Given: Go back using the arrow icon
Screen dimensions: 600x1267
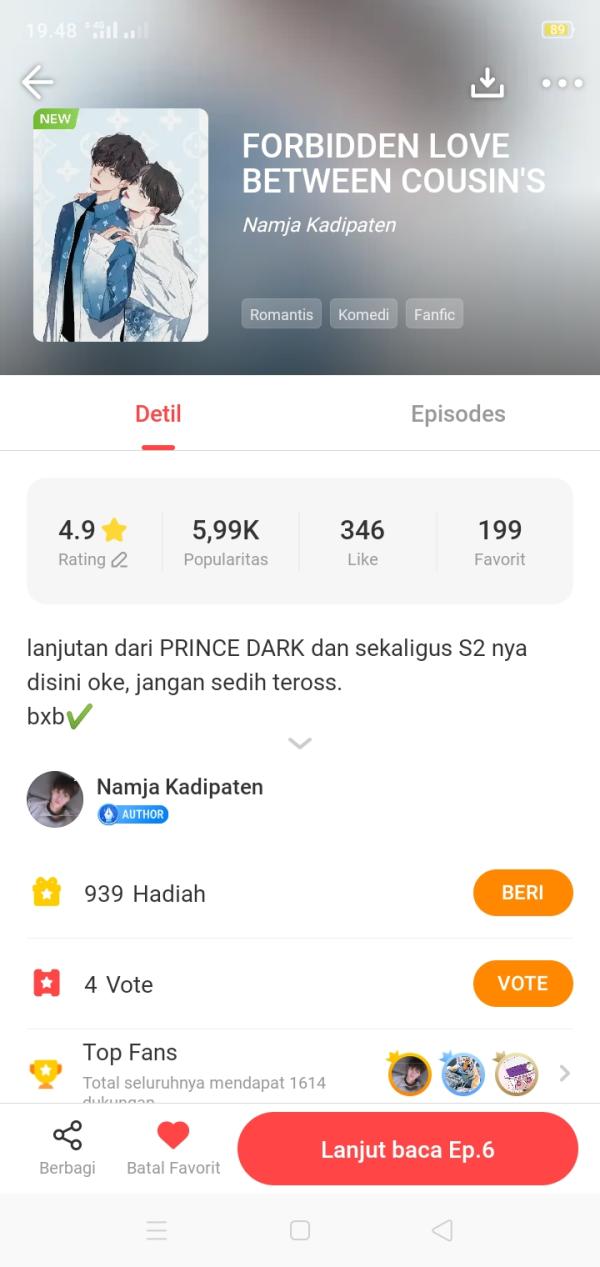Looking at the screenshot, I should [x=38, y=82].
